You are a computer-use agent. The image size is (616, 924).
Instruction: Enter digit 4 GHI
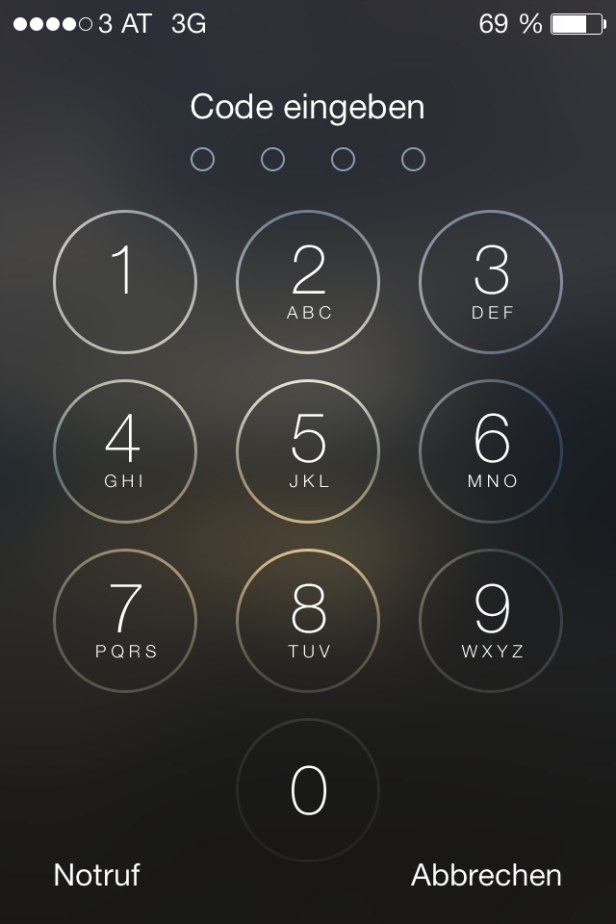coord(124,451)
